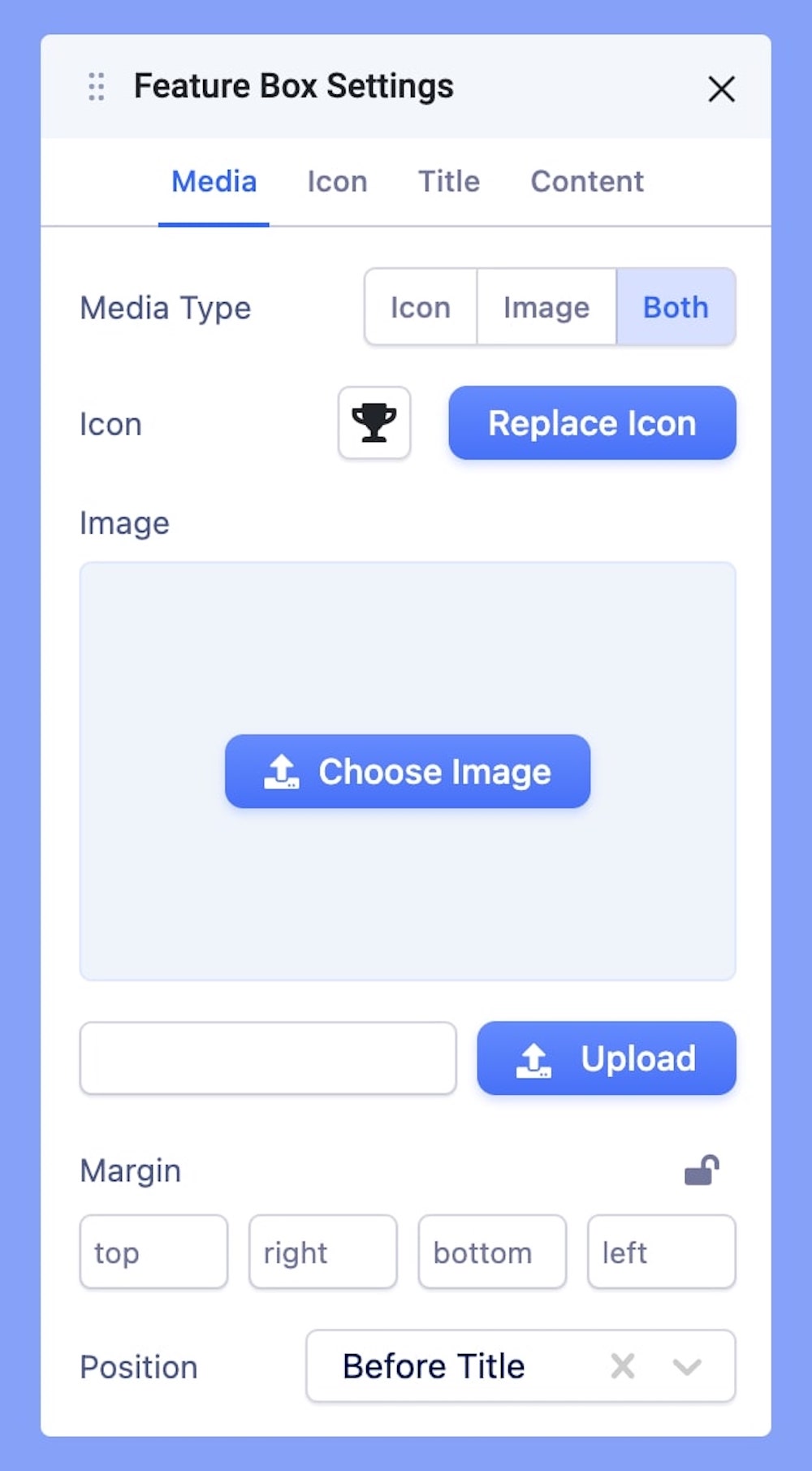Close the Feature Box Settings panel

(721, 89)
